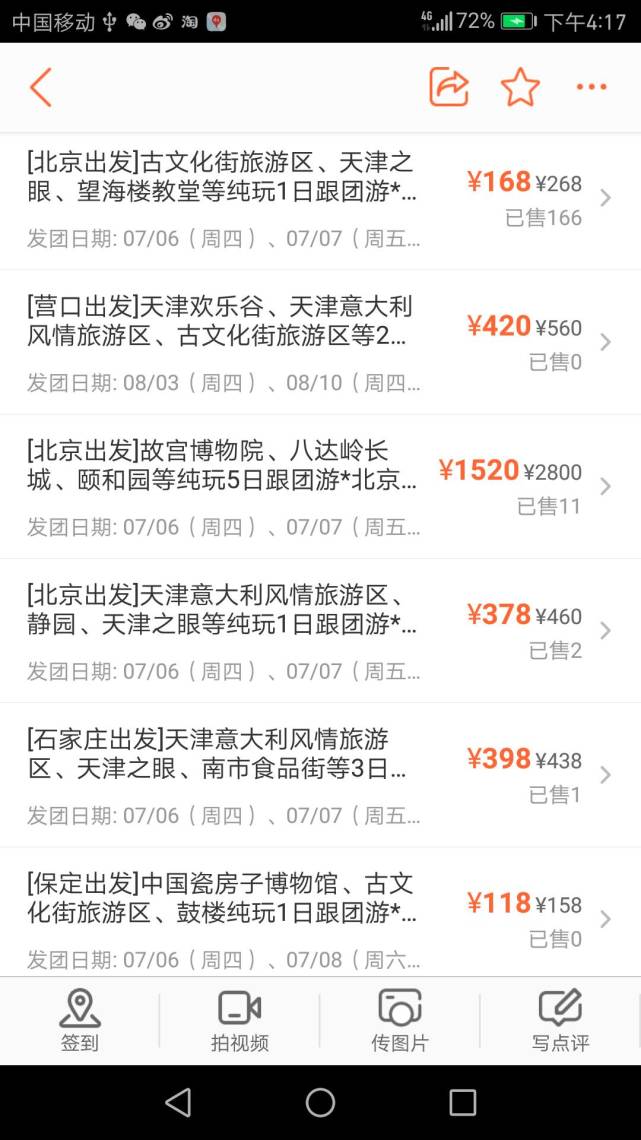641x1140 pixels.
Task: Open the ¥378 静园 1-day tour
Action: (x=320, y=630)
